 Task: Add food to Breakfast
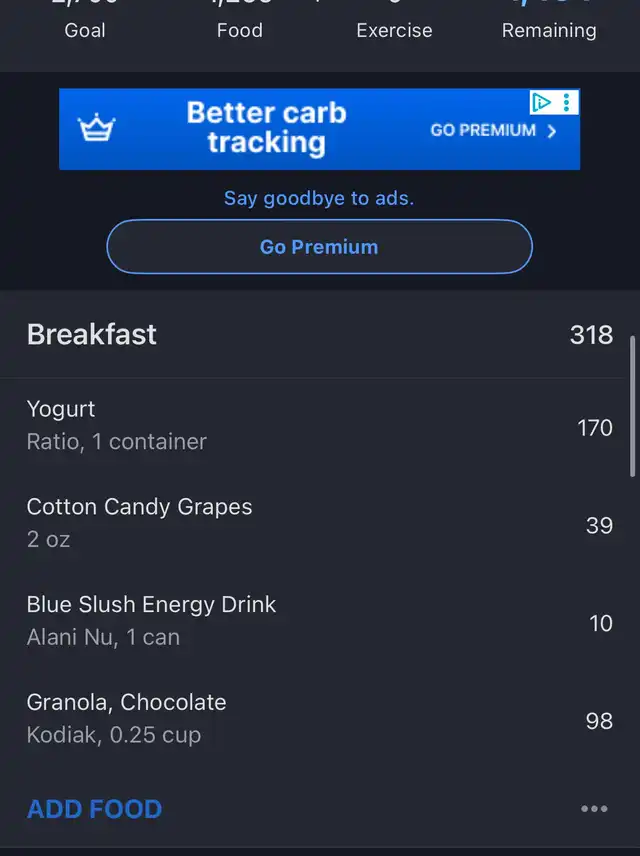point(94,809)
